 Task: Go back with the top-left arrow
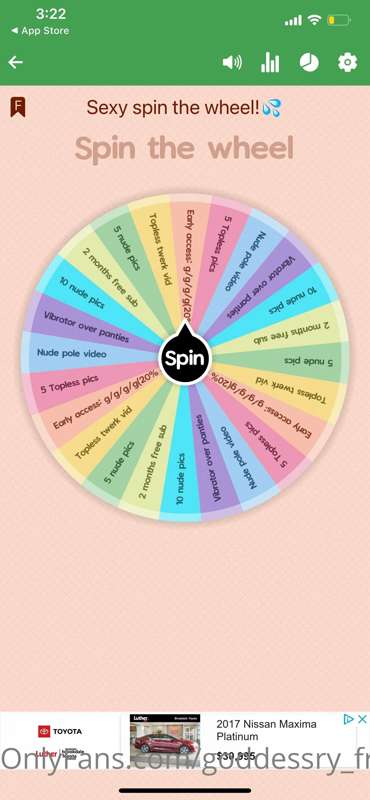coord(15,62)
